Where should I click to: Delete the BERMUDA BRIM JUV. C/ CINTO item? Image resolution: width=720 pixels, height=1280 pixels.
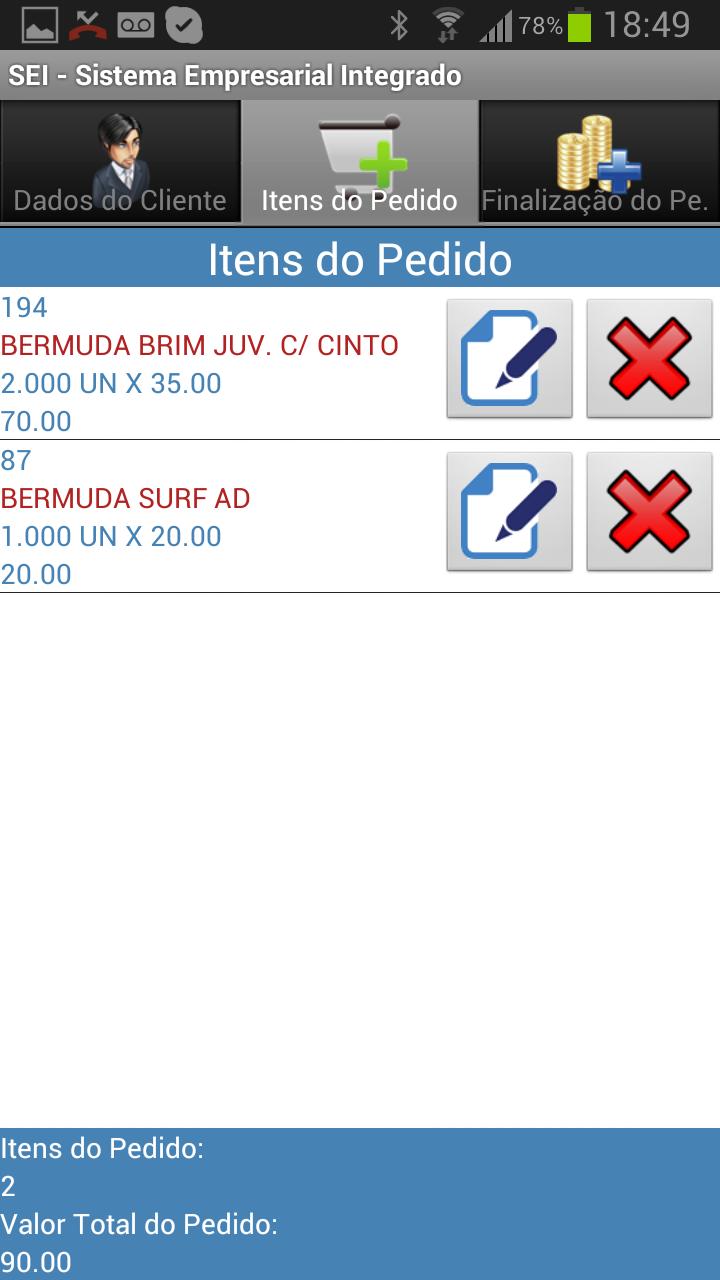point(649,358)
